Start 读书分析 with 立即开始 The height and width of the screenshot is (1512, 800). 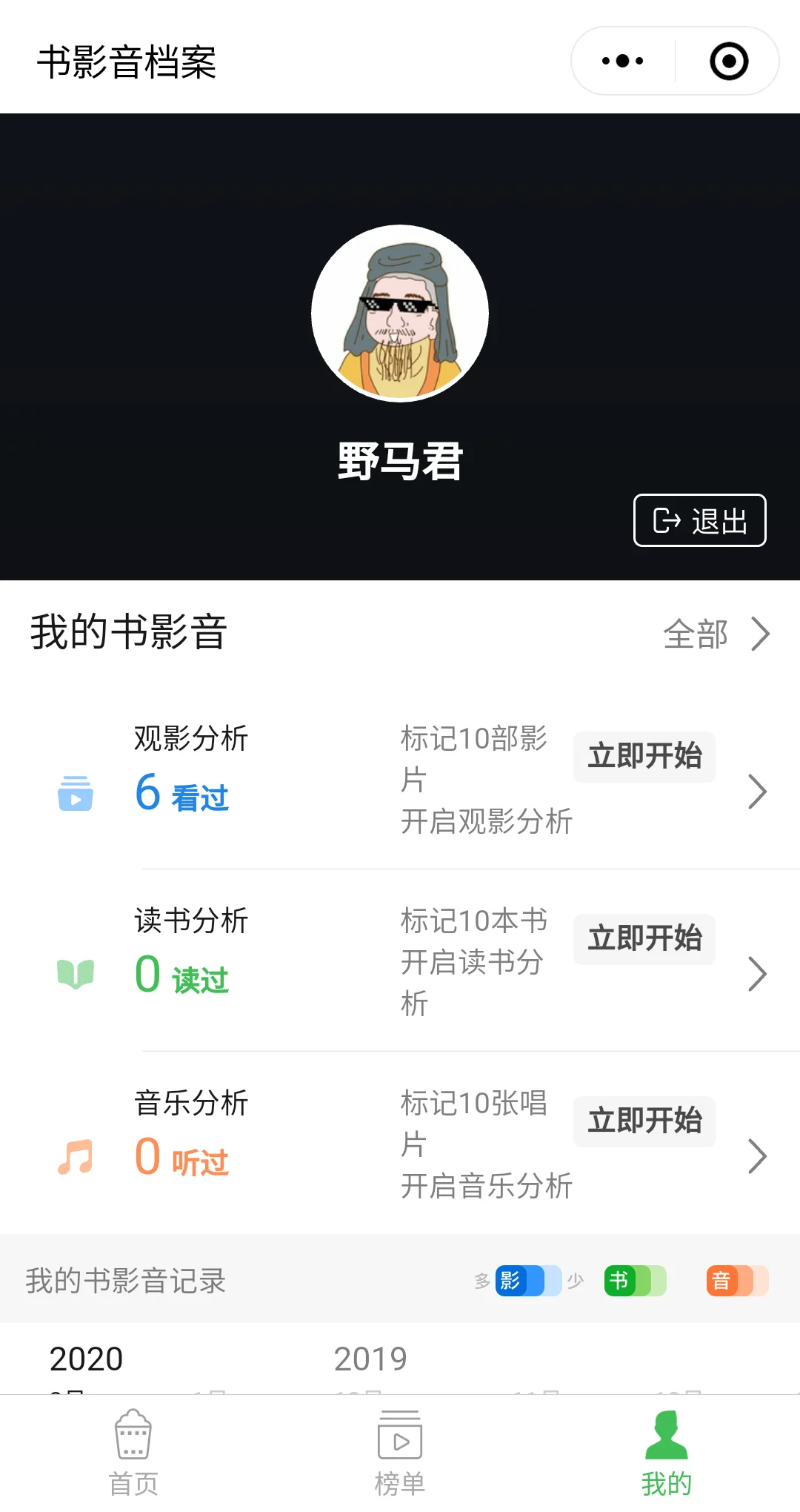[x=644, y=939]
